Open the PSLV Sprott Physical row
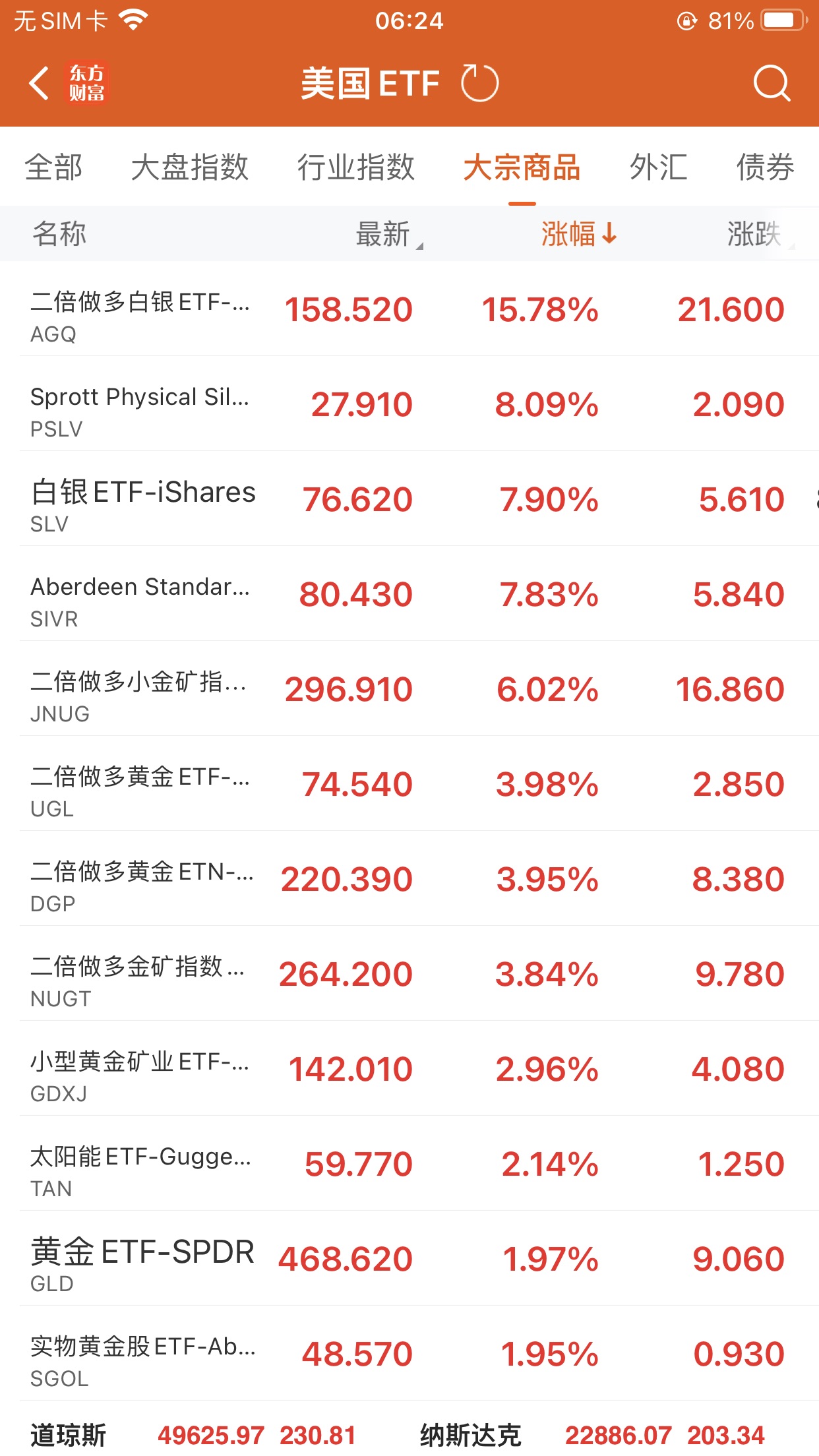The width and height of the screenshot is (819, 1456). [x=409, y=404]
